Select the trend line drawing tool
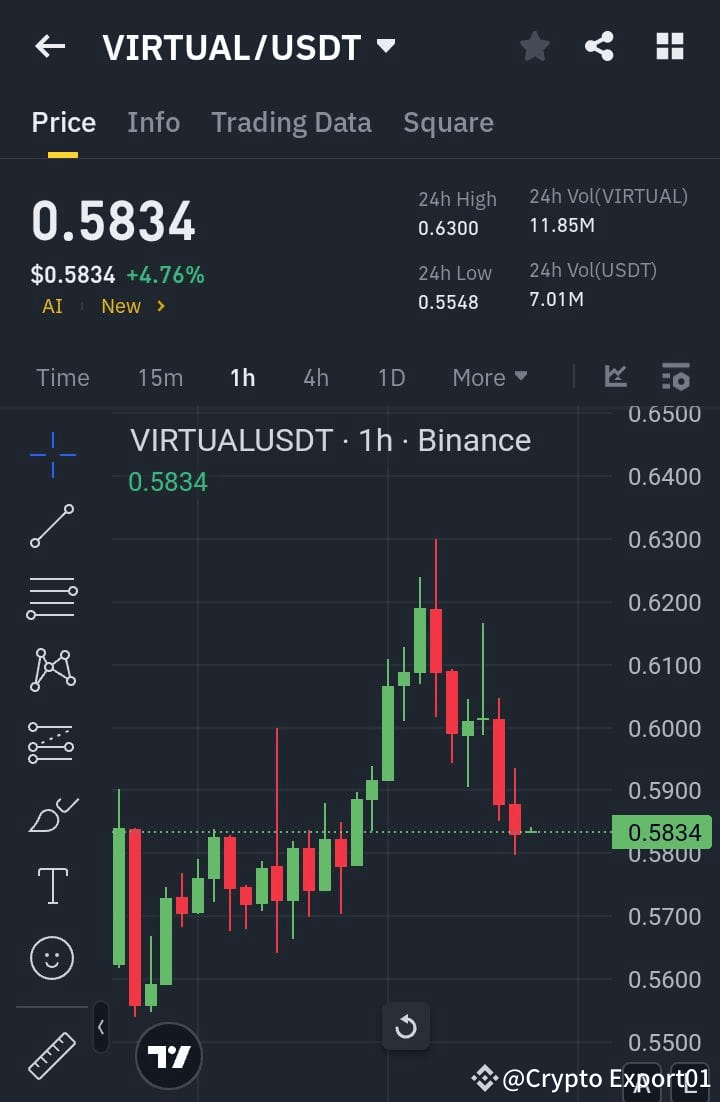720x1102 pixels. coord(51,527)
